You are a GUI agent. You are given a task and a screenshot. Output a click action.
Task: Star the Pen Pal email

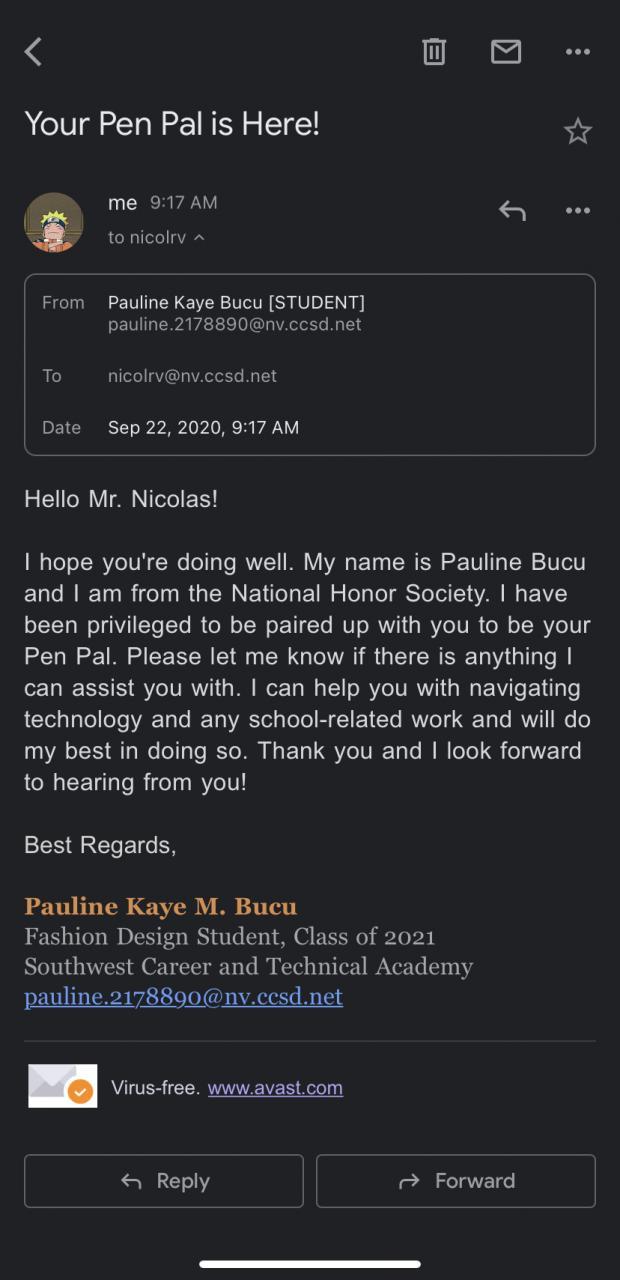point(578,131)
